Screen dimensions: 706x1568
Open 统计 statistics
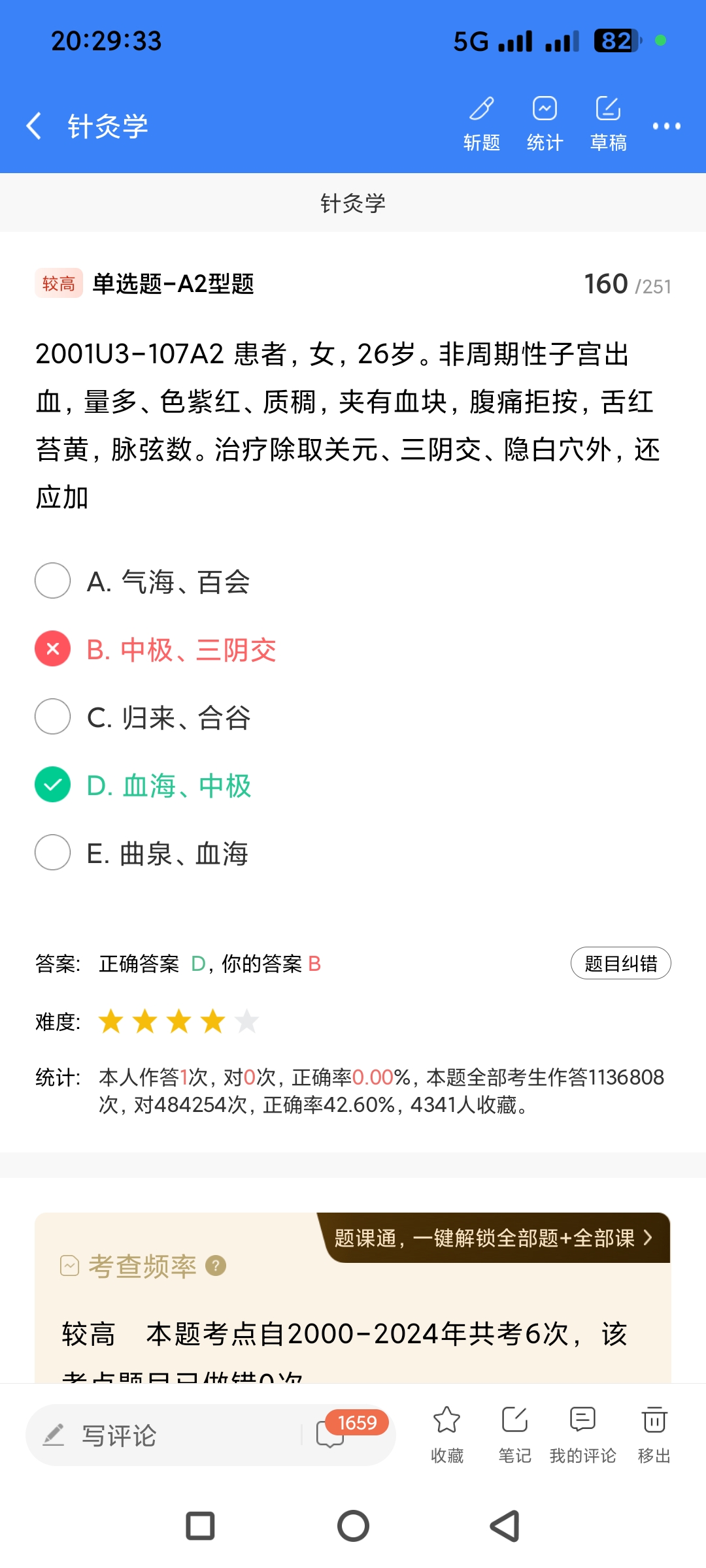pyautogui.click(x=545, y=123)
